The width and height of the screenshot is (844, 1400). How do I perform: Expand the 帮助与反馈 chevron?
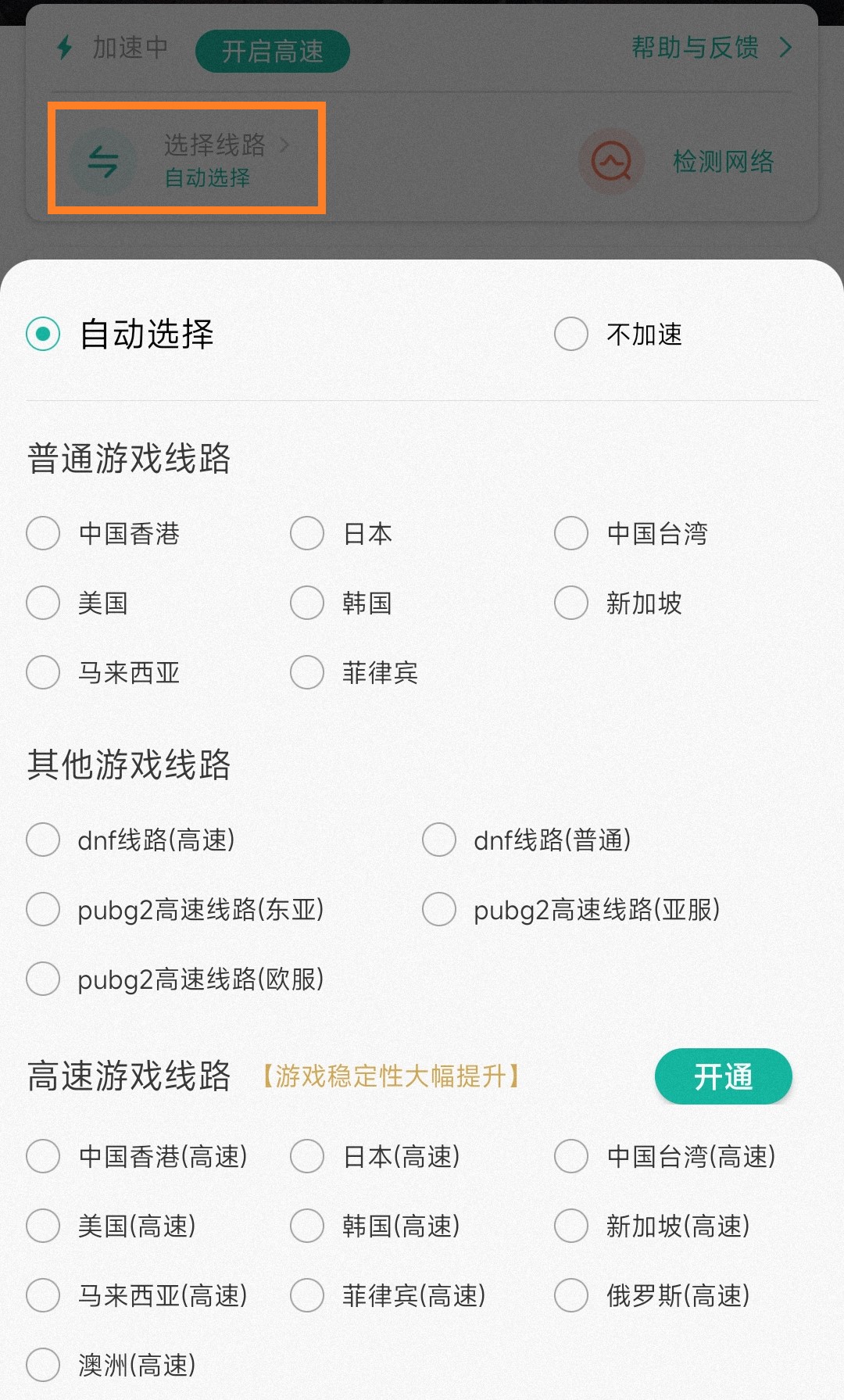tap(785, 48)
